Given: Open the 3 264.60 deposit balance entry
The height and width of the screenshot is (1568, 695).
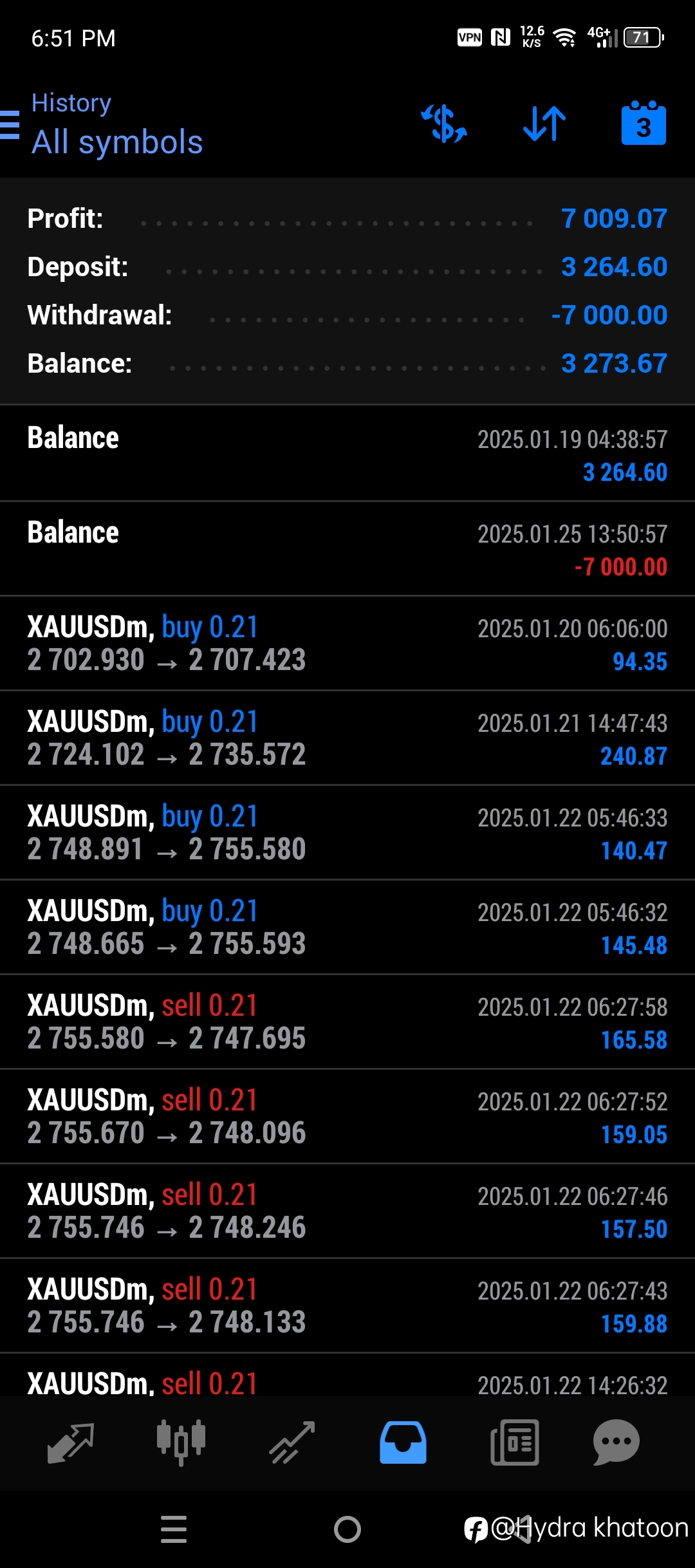Looking at the screenshot, I should click(347, 453).
